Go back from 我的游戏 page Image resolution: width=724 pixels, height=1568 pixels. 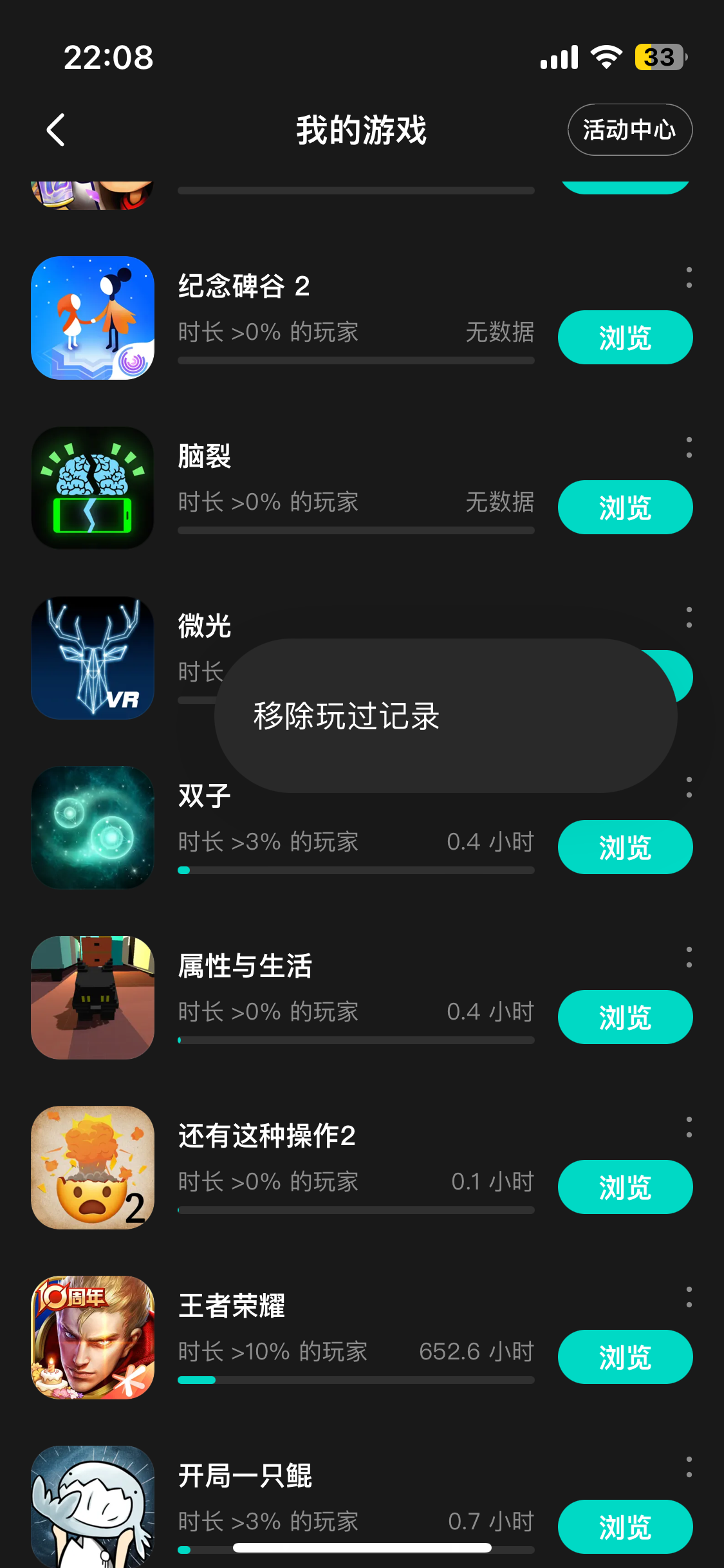pyautogui.click(x=57, y=130)
